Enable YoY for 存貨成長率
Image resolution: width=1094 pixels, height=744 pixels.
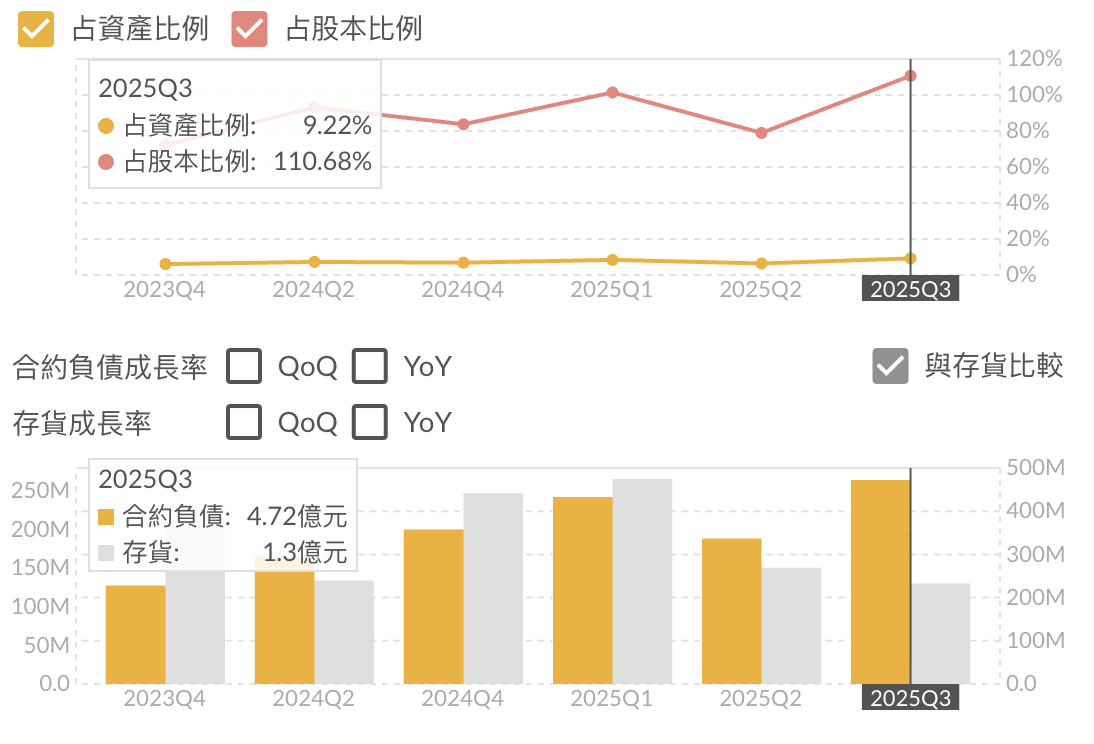[370, 422]
